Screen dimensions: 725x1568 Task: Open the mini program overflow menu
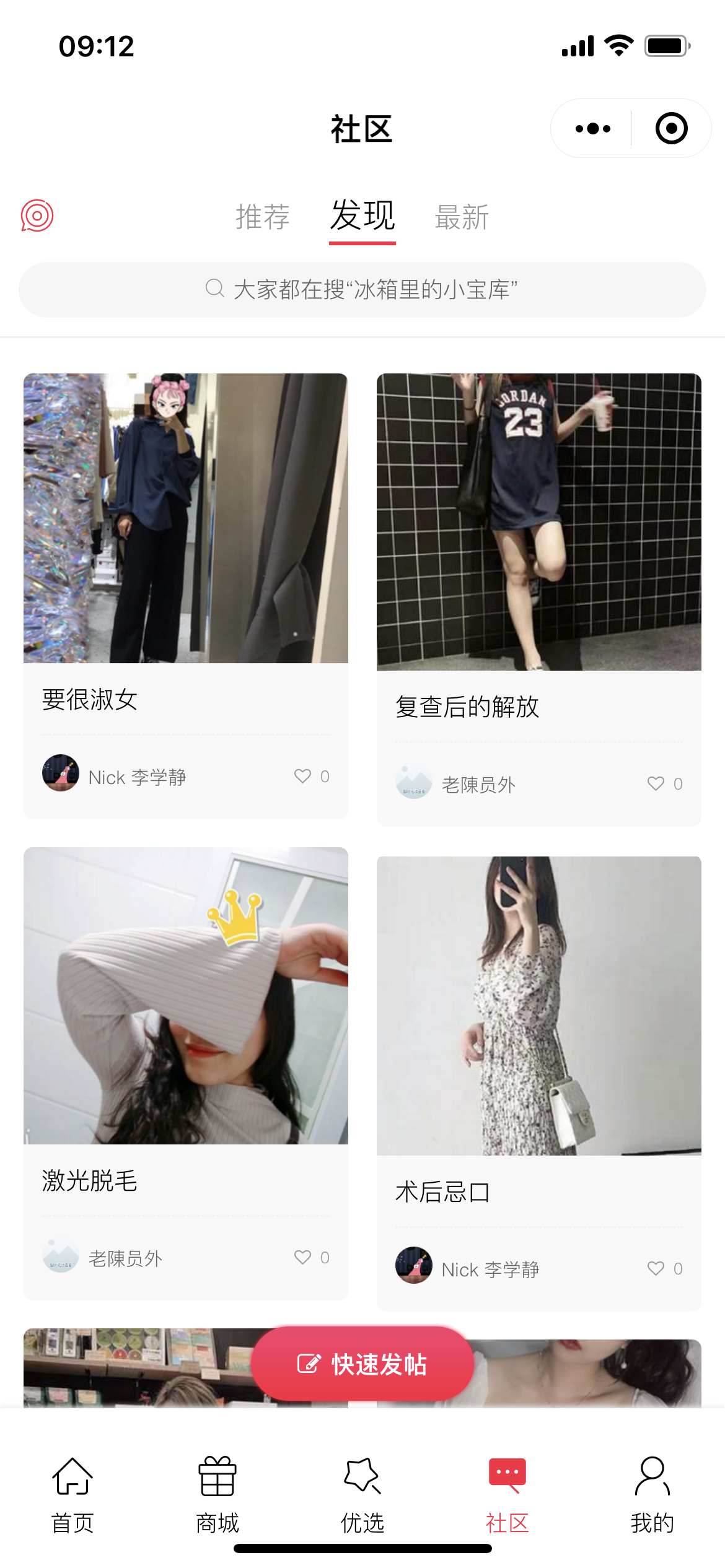[x=592, y=129]
